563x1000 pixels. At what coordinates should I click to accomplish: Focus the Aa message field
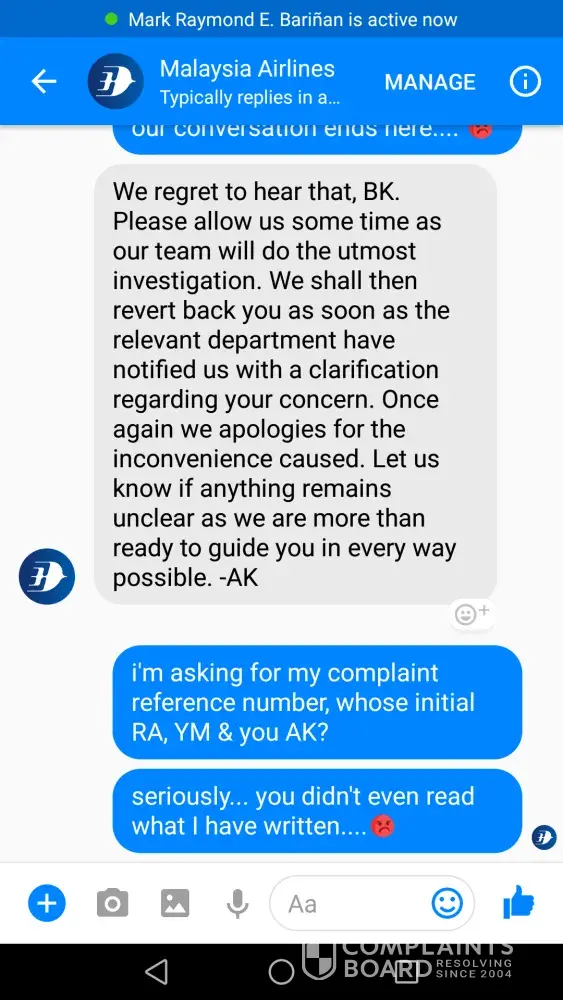pyautogui.click(x=372, y=903)
